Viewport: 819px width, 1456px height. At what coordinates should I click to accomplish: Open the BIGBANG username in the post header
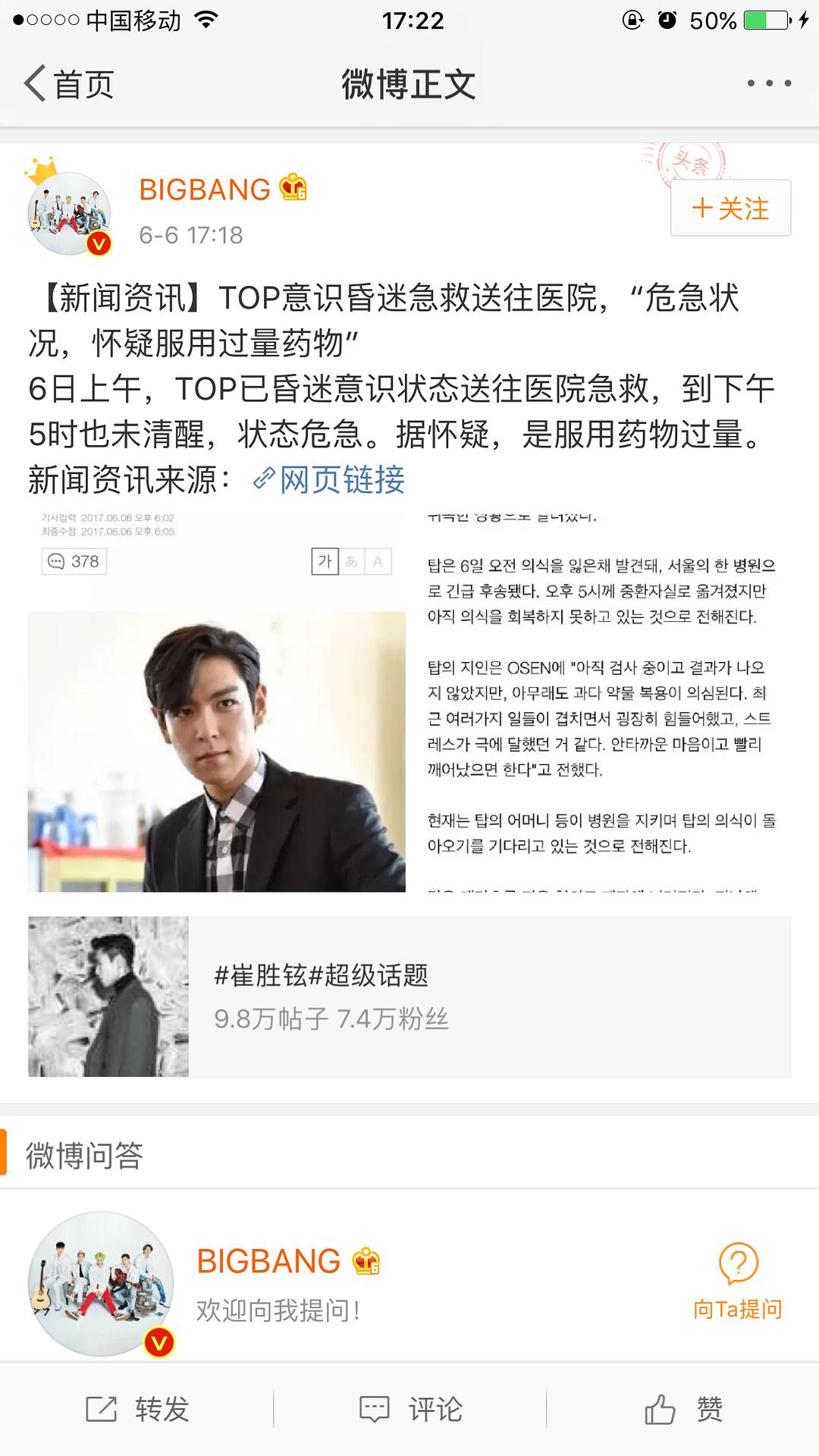(205, 190)
